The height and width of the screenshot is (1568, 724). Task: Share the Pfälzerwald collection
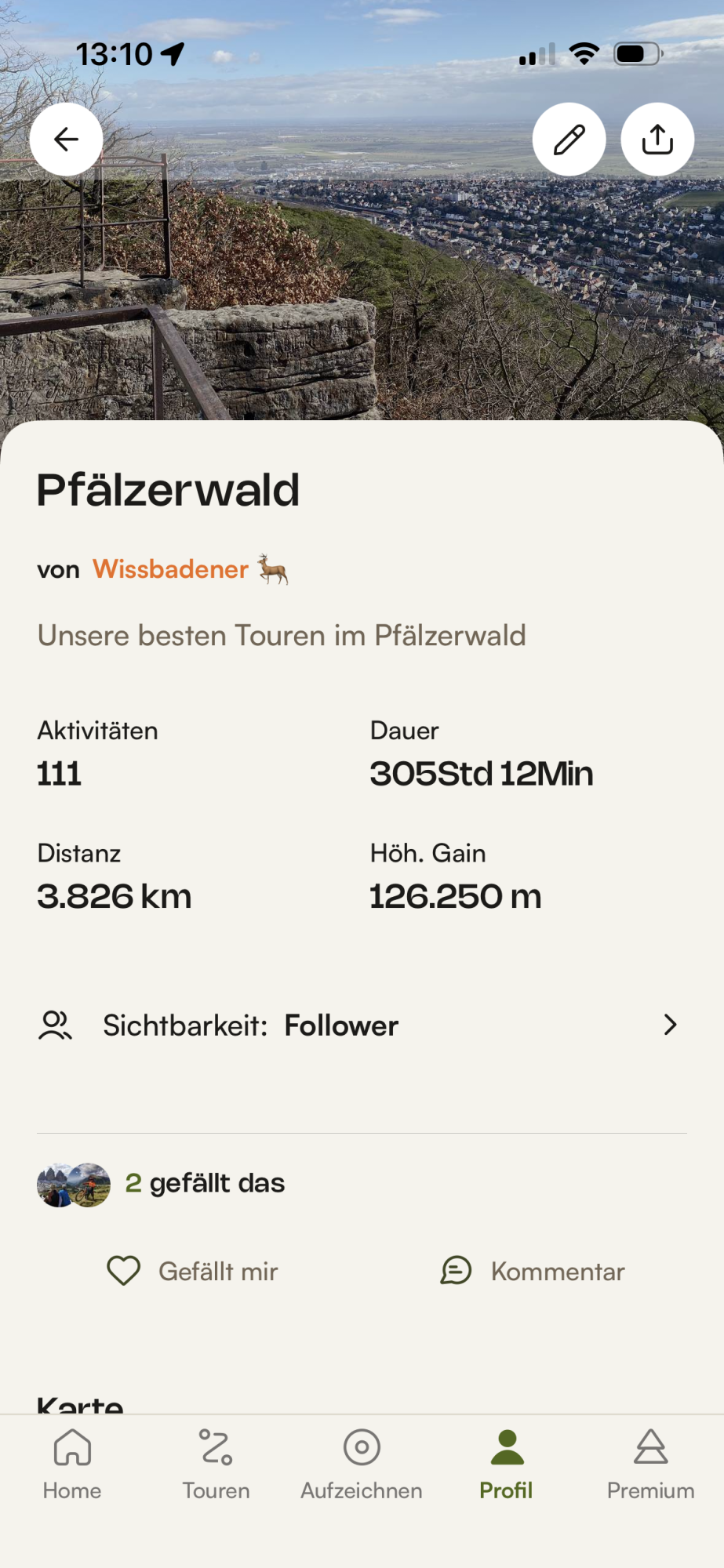pos(657,140)
